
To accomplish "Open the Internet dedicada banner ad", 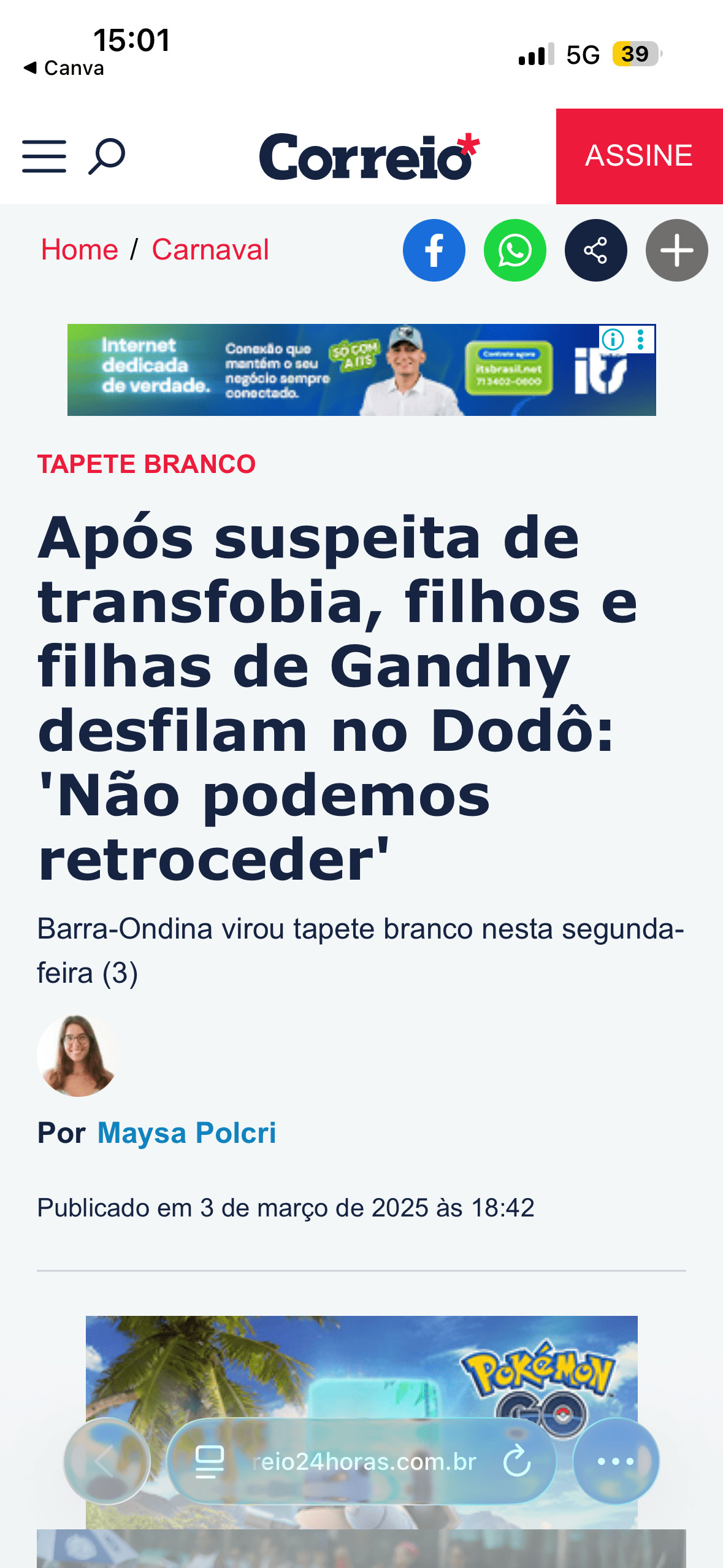I will [x=331, y=370].
